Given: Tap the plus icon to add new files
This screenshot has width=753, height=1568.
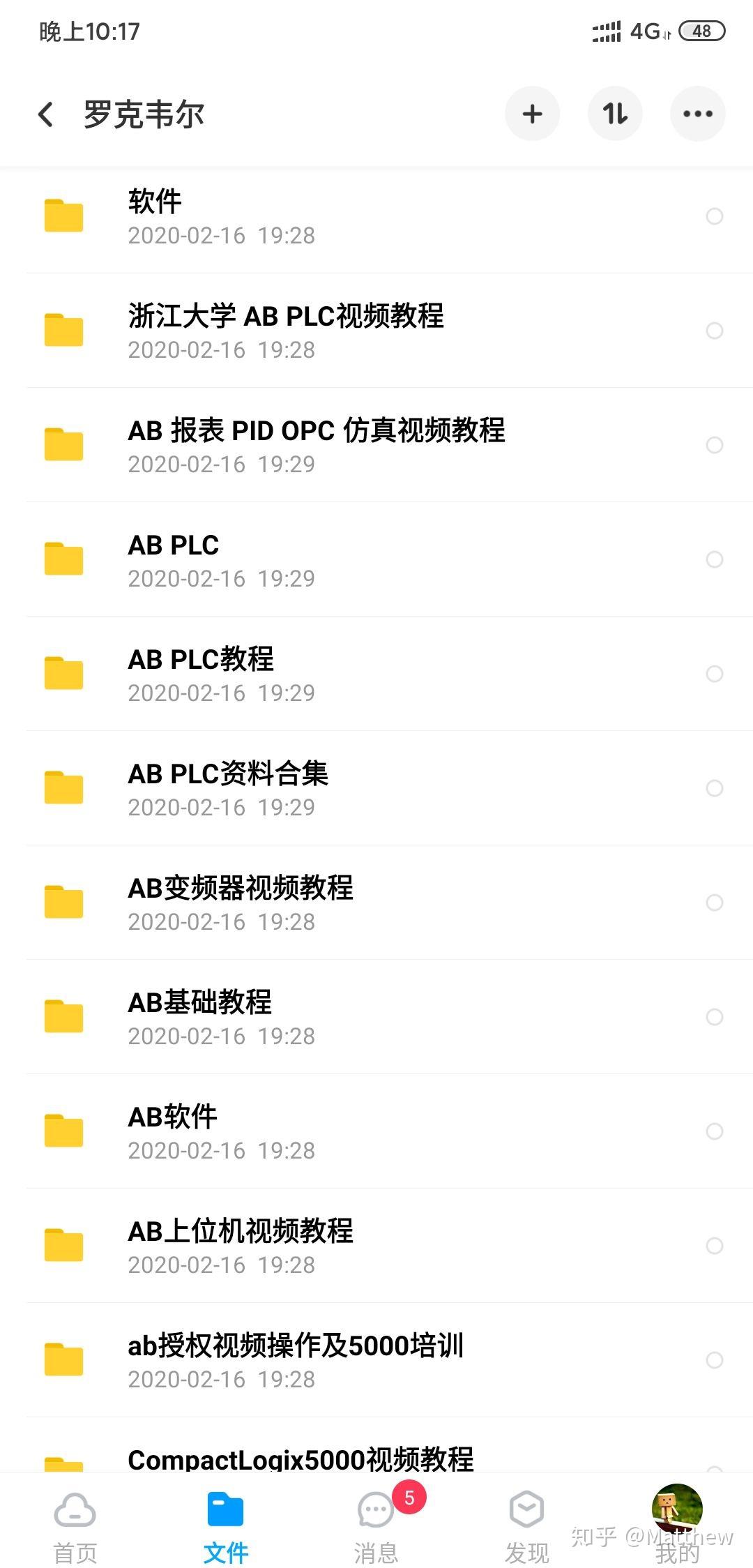Looking at the screenshot, I should tap(532, 114).
